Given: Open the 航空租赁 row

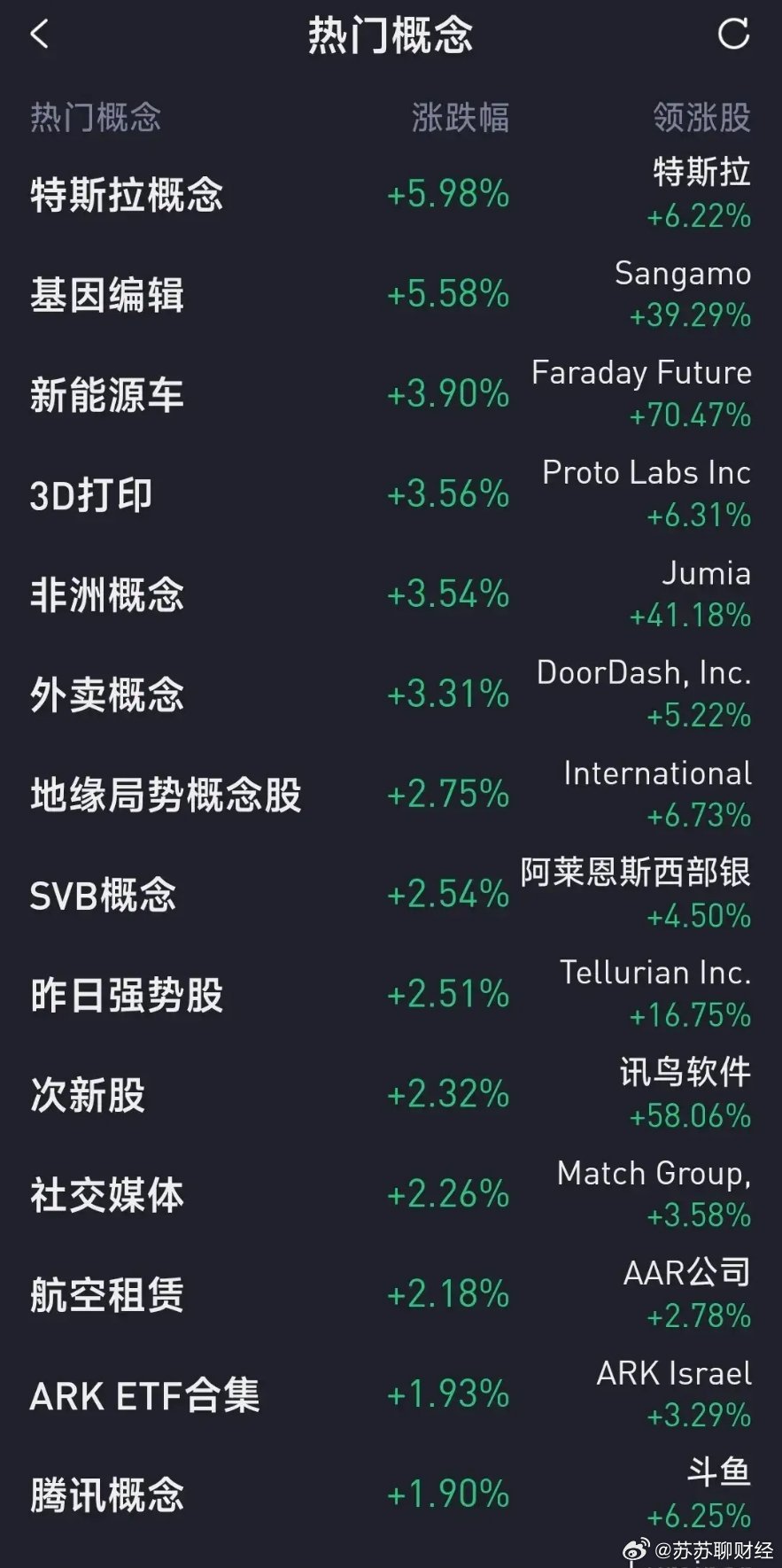Looking at the screenshot, I should (x=391, y=1295).
